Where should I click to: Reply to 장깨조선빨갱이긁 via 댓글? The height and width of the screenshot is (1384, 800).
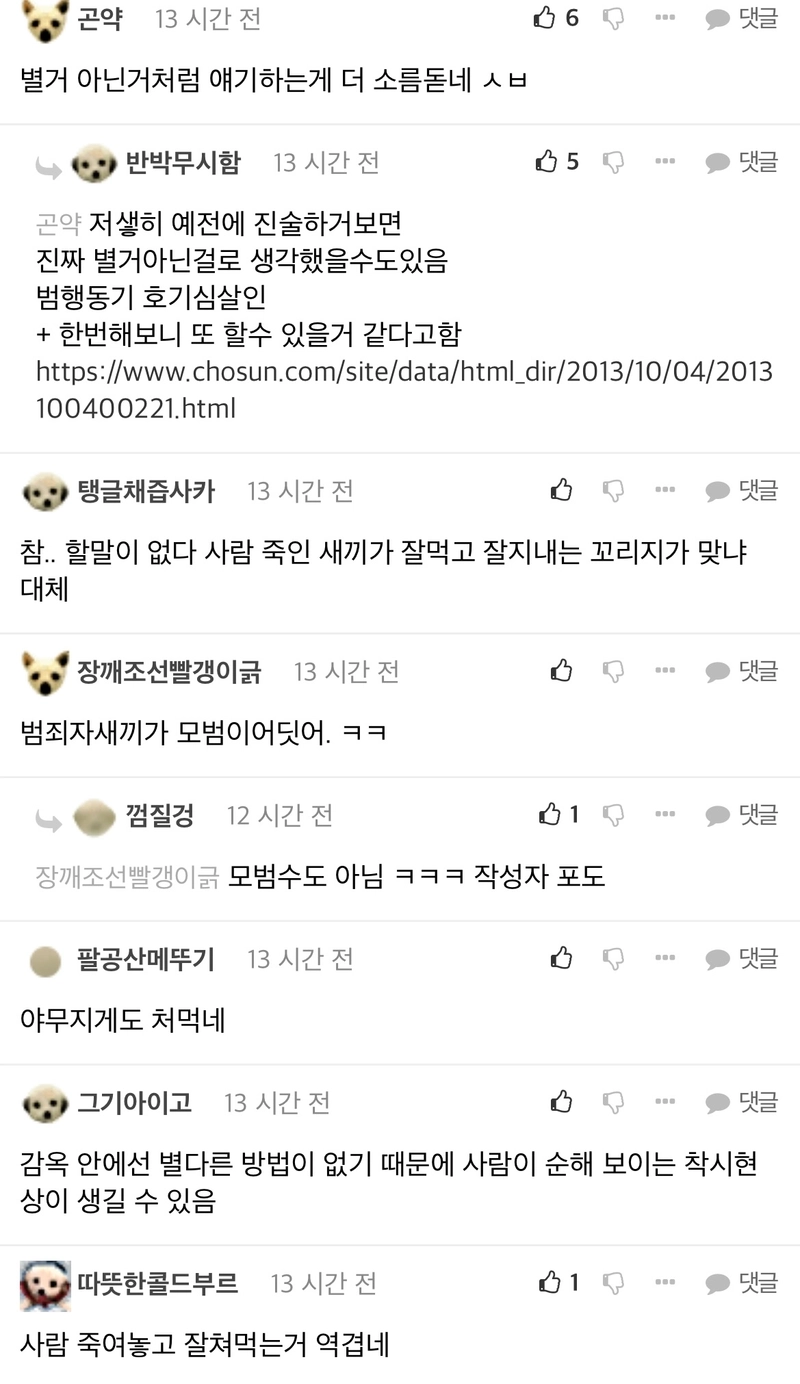click(742, 671)
